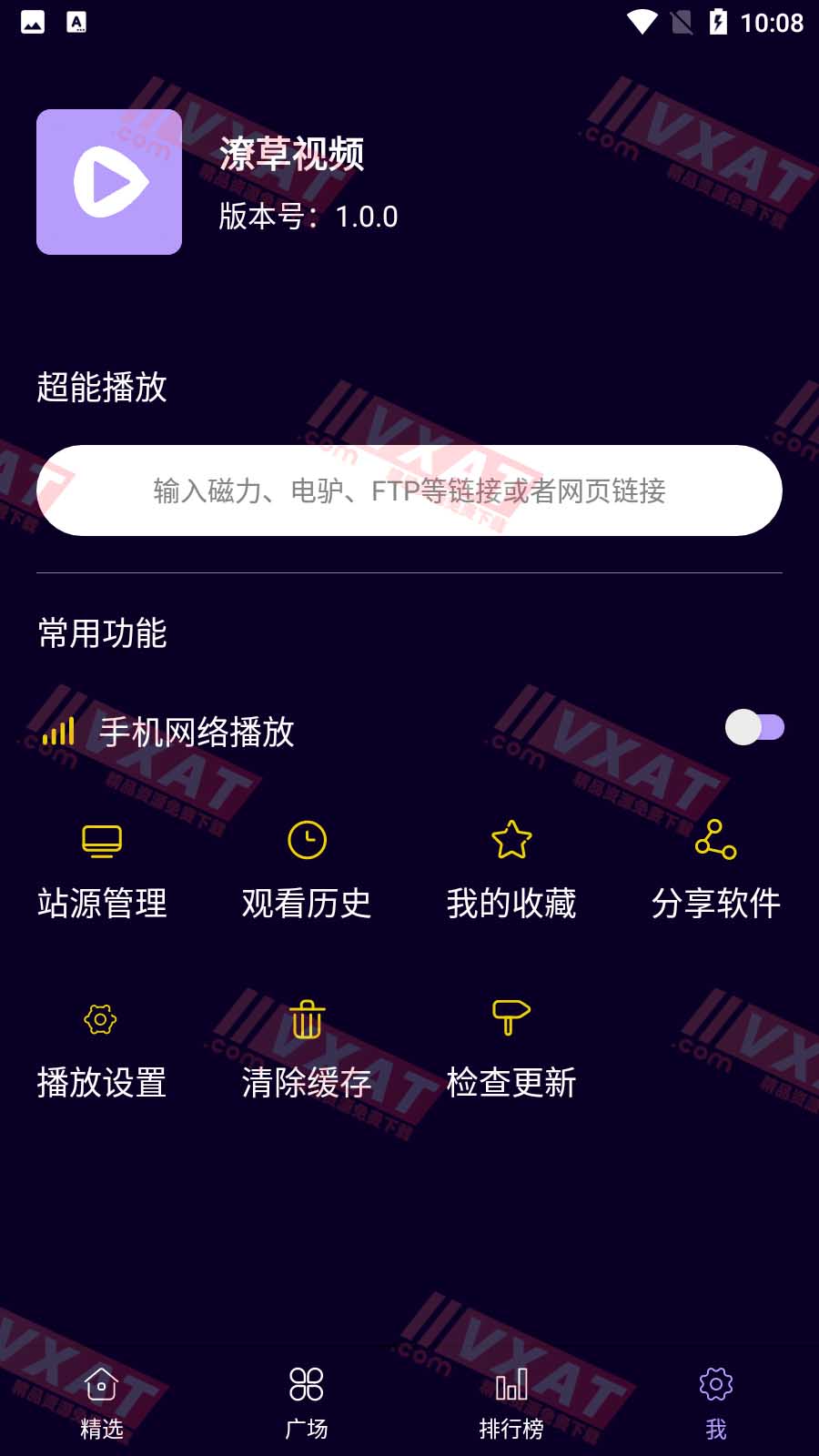Open 我的收藏 favorites
Screen dimensions: 819x1456
(x=511, y=869)
